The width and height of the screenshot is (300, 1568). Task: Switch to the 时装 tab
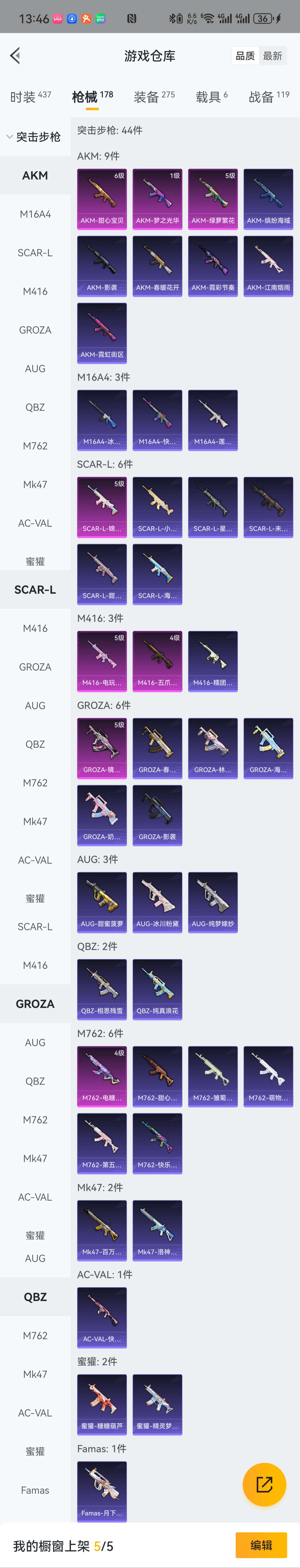coord(30,96)
